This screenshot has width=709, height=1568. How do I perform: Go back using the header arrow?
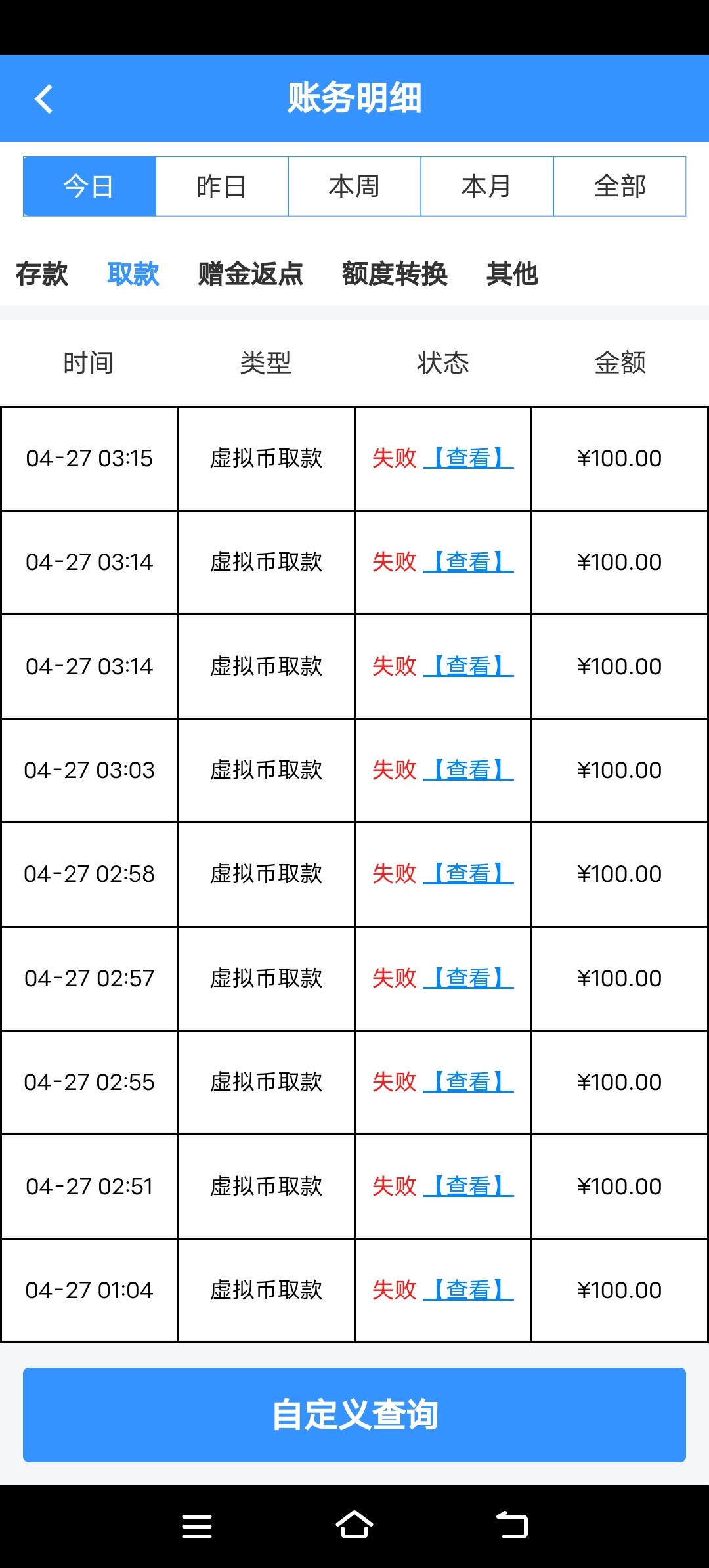pyautogui.click(x=44, y=99)
